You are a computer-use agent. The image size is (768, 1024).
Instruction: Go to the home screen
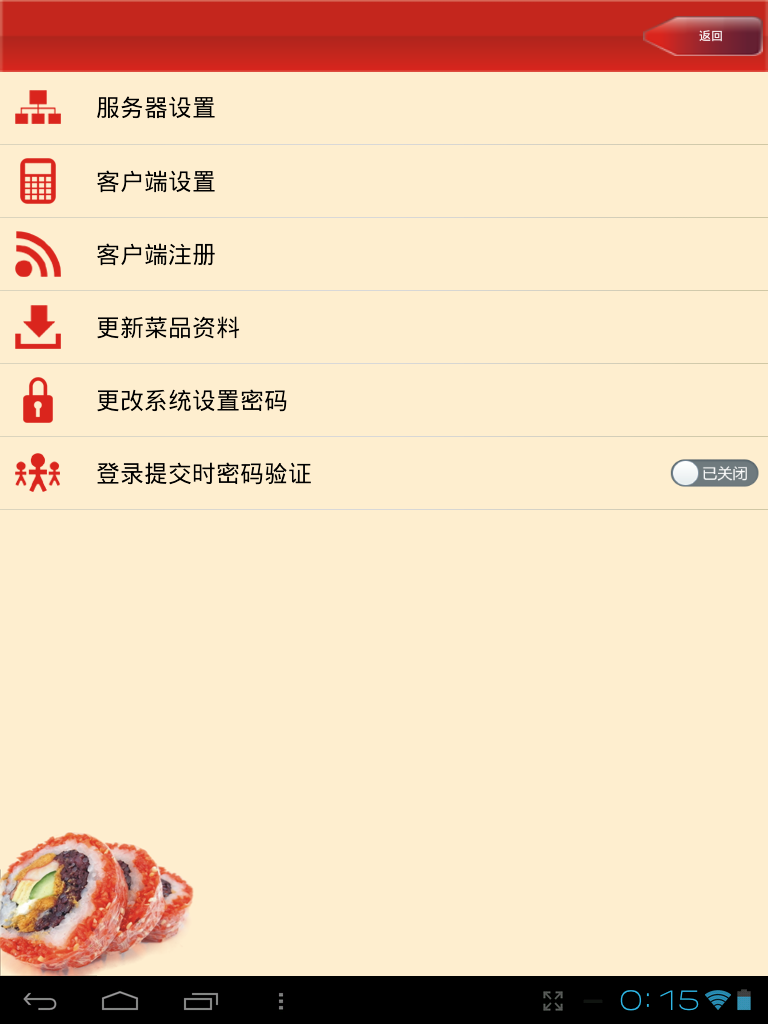pos(120,1001)
